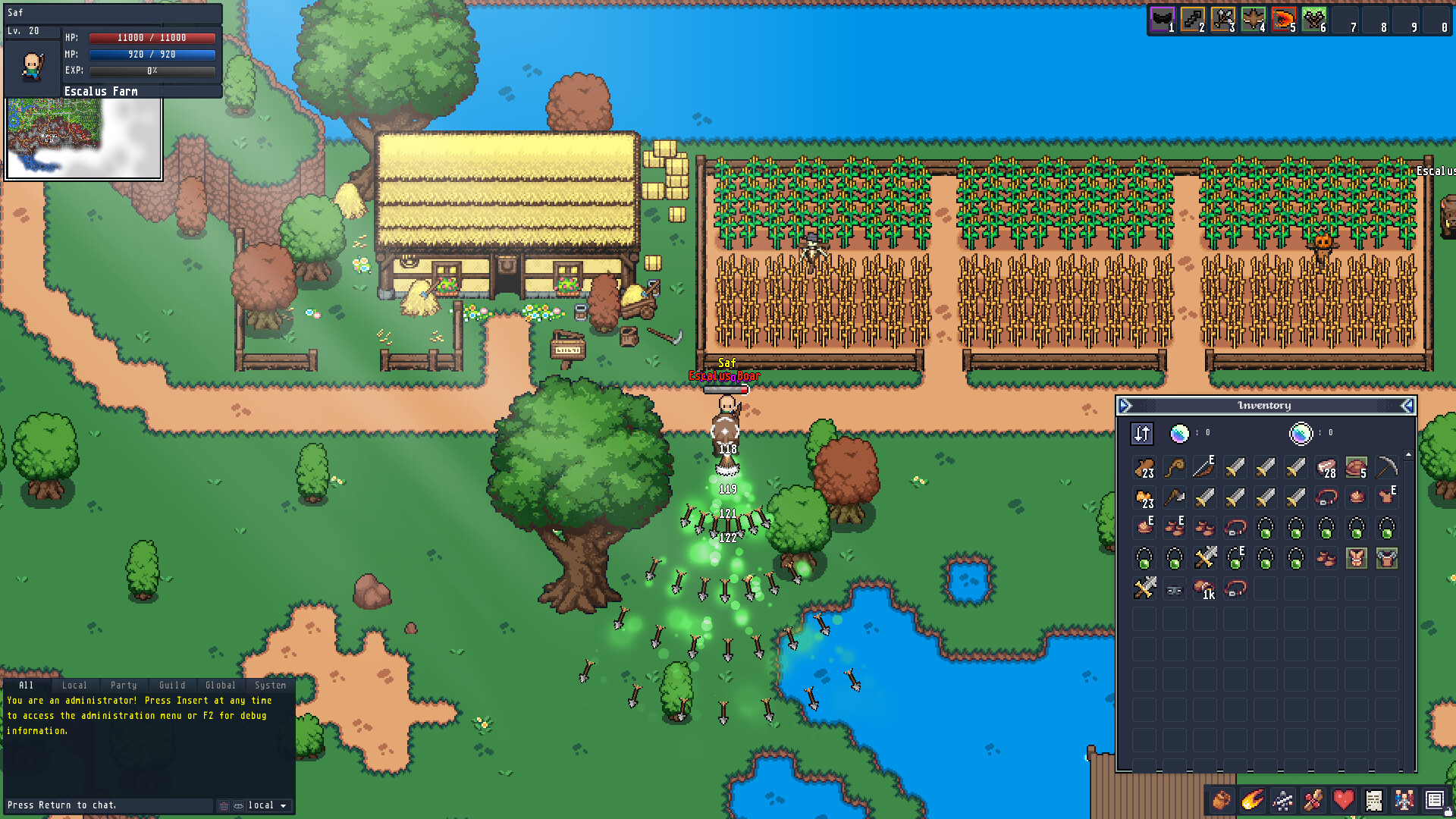Image resolution: width=1456 pixels, height=819 pixels.
Task: Switch chat to the System tab
Action: point(270,685)
